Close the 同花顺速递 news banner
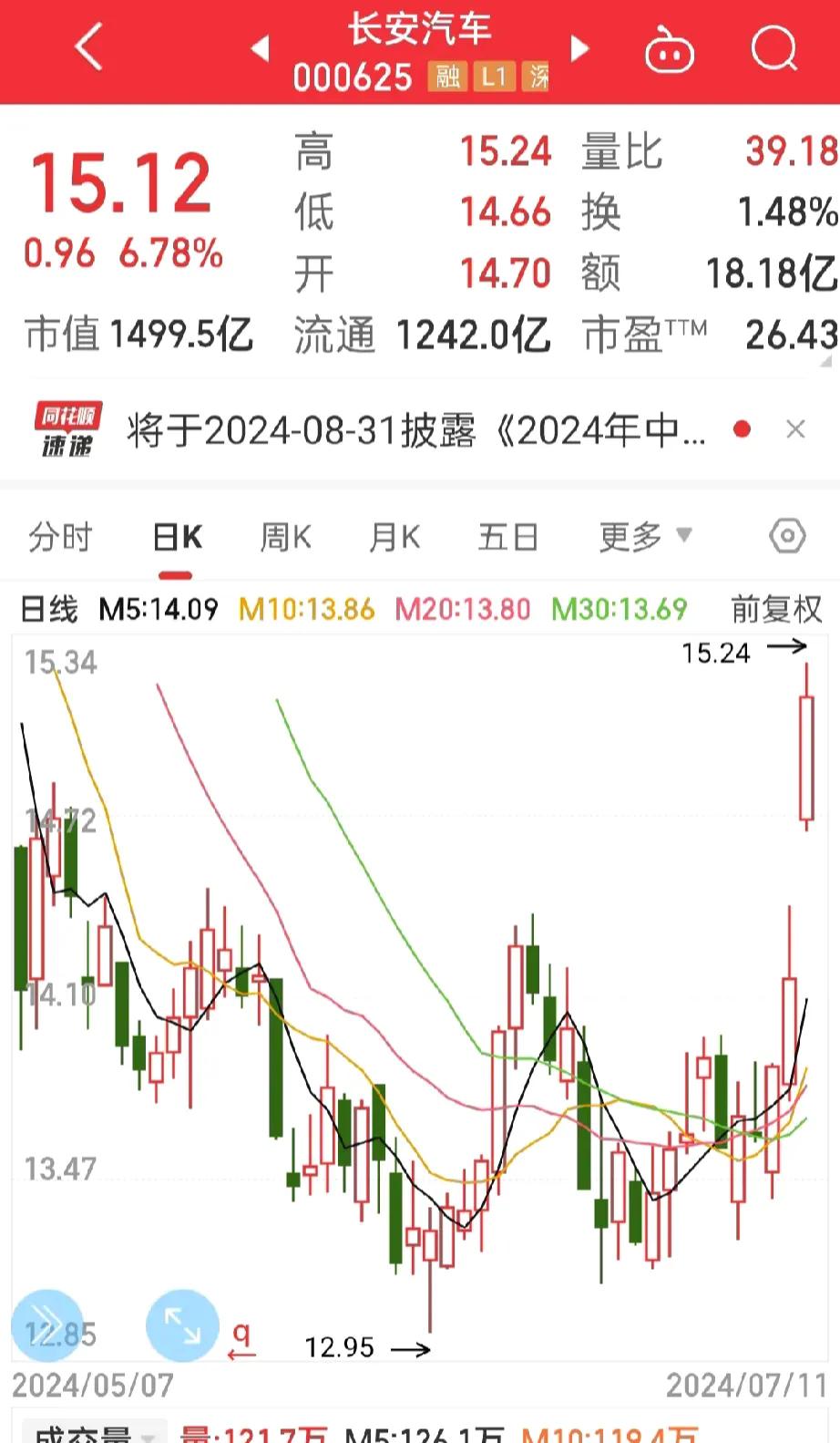Image resolution: width=840 pixels, height=1443 pixels. tap(795, 428)
